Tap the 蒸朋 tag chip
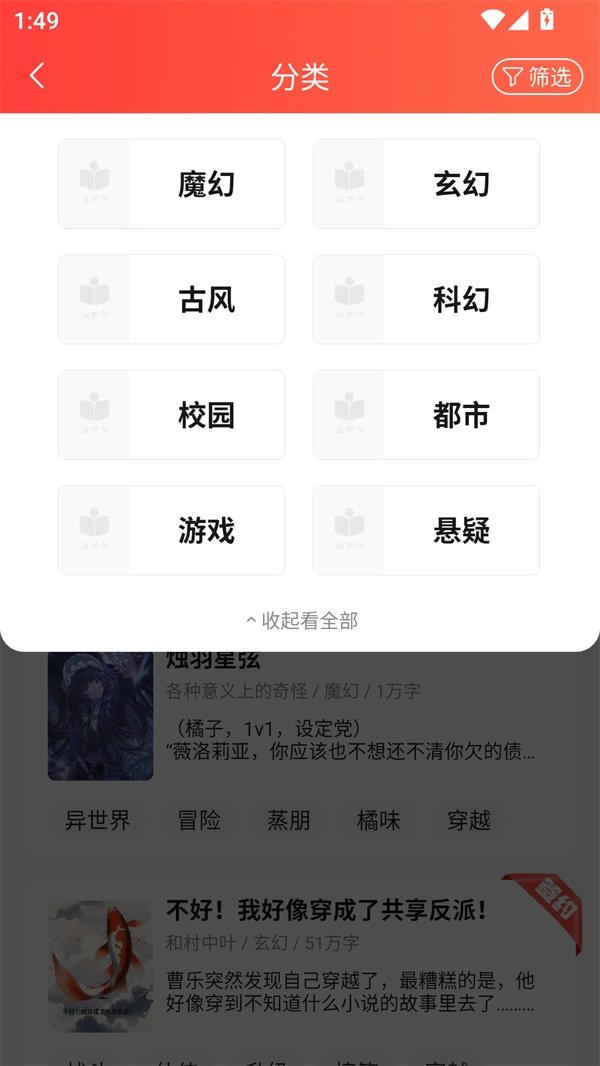The image size is (600, 1066). [x=289, y=821]
